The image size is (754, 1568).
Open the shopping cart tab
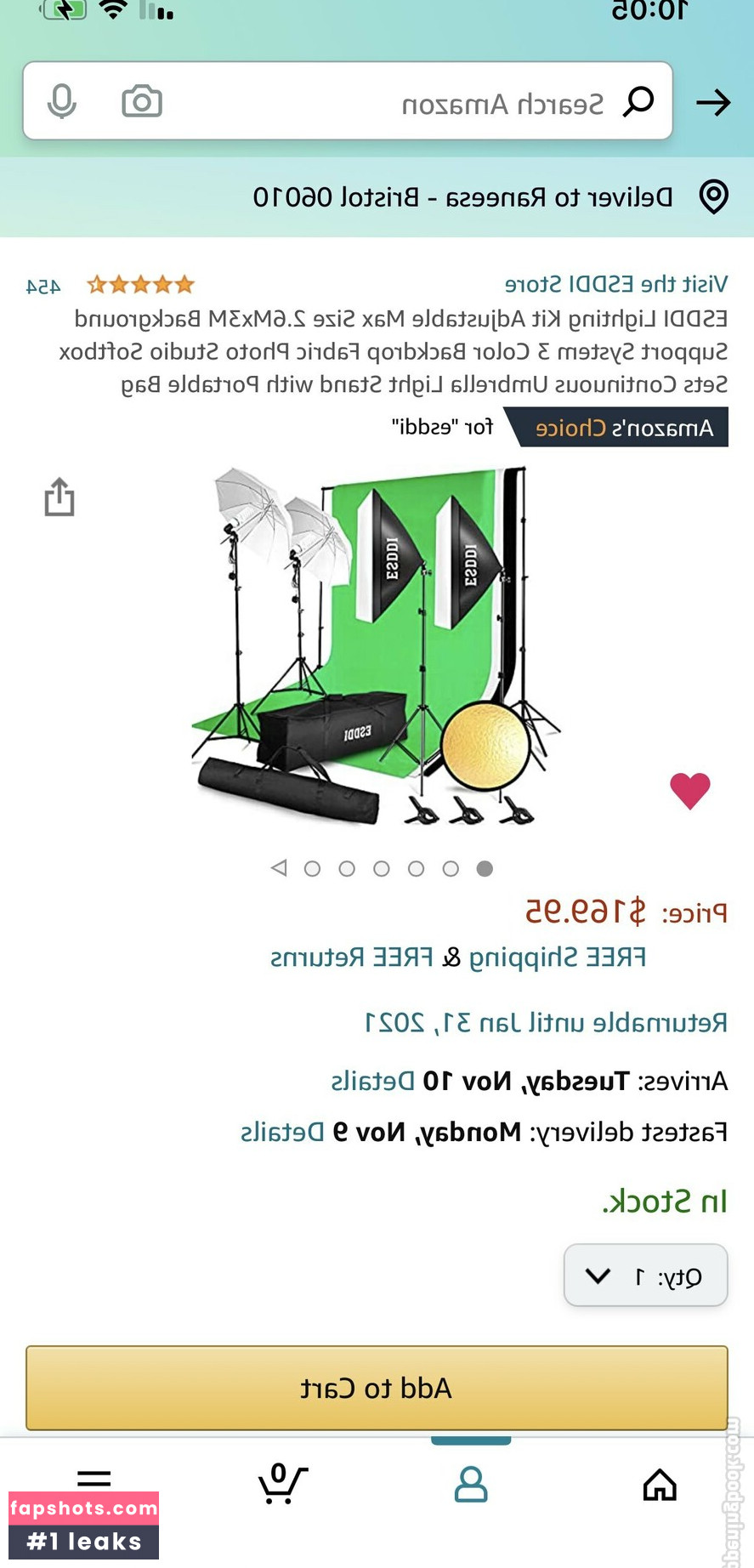click(282, 1485)
